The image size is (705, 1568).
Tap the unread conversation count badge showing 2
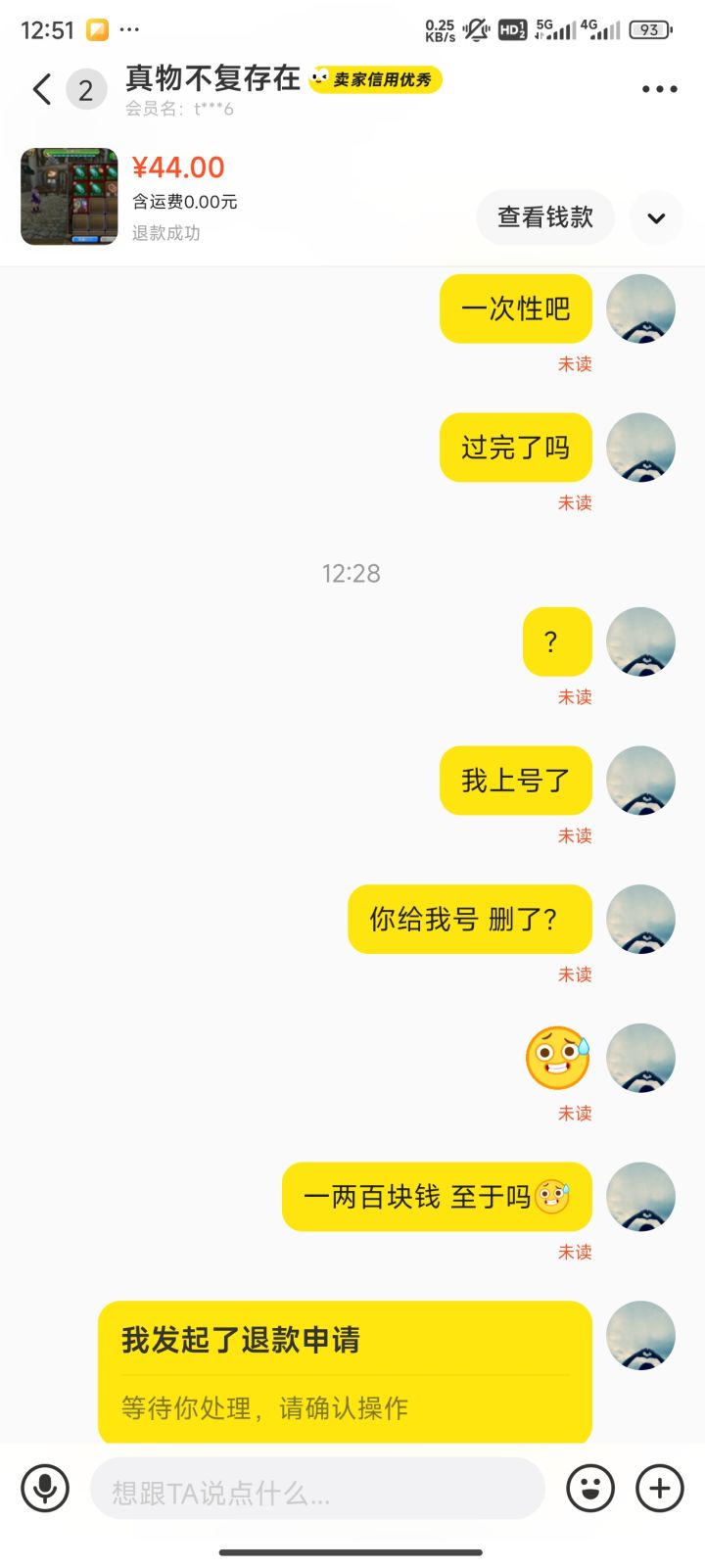coord(86,88)
